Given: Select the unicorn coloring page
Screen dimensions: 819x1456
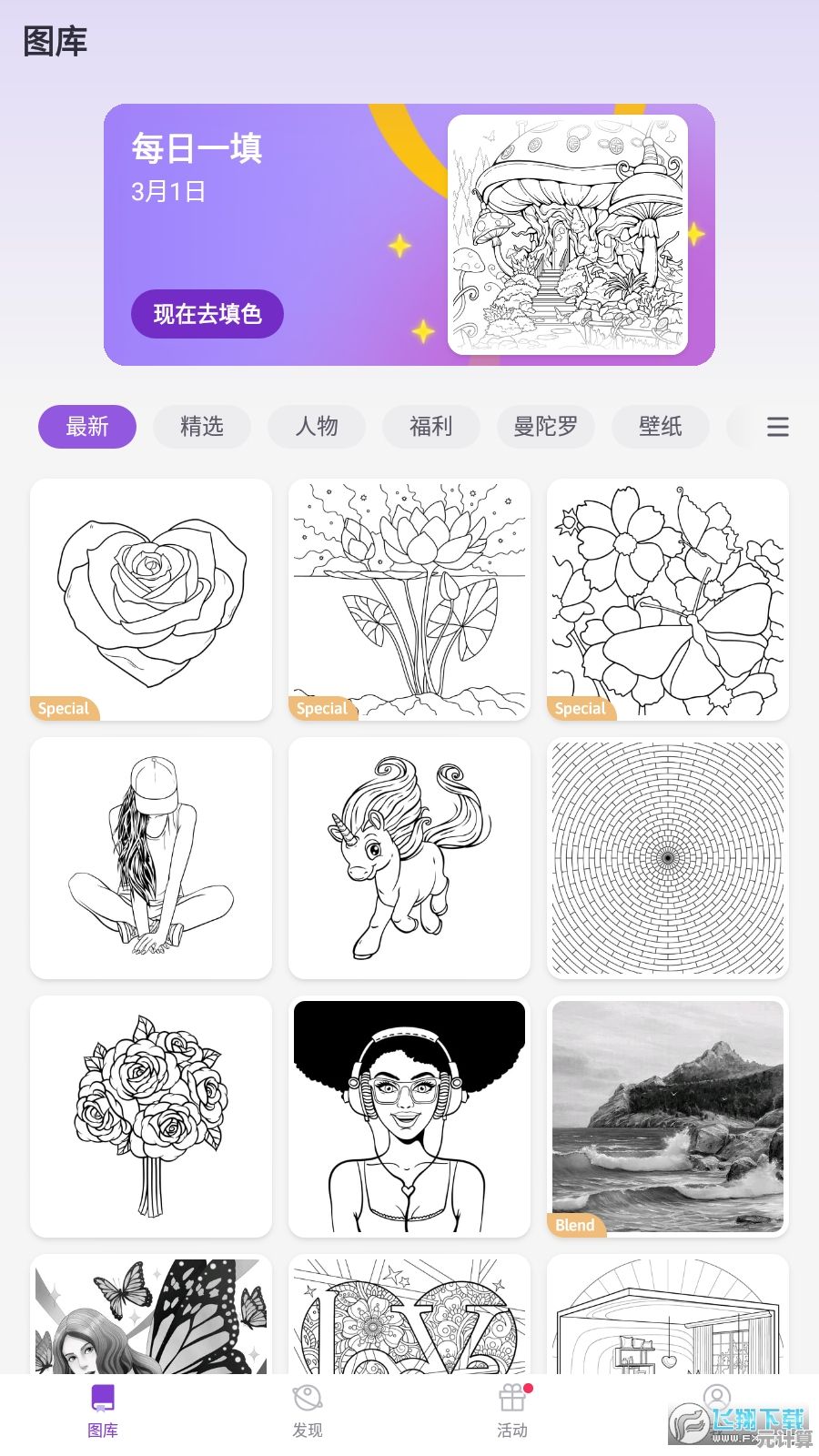Looking at the screenshot, I should 409,858.
